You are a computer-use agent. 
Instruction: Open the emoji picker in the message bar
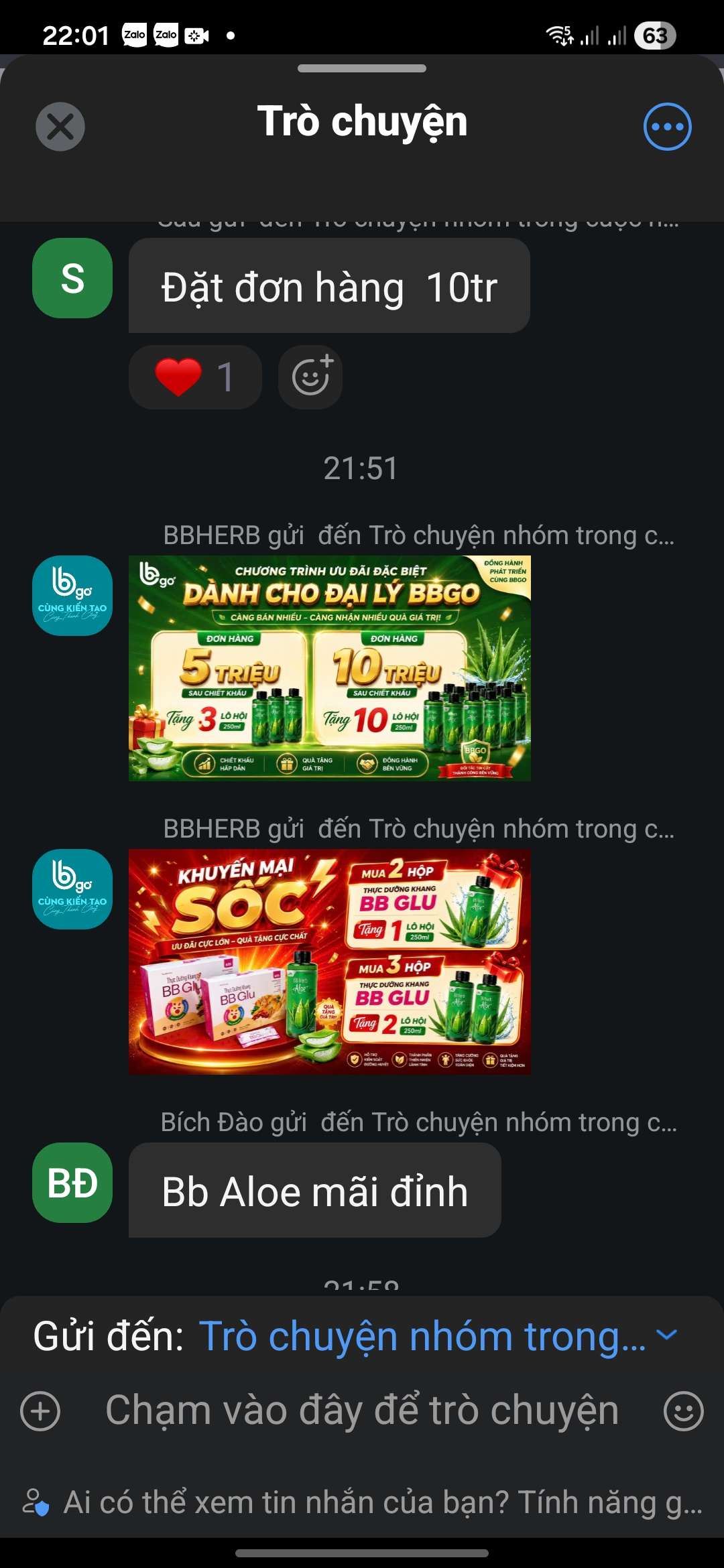tap(683, 1411)
